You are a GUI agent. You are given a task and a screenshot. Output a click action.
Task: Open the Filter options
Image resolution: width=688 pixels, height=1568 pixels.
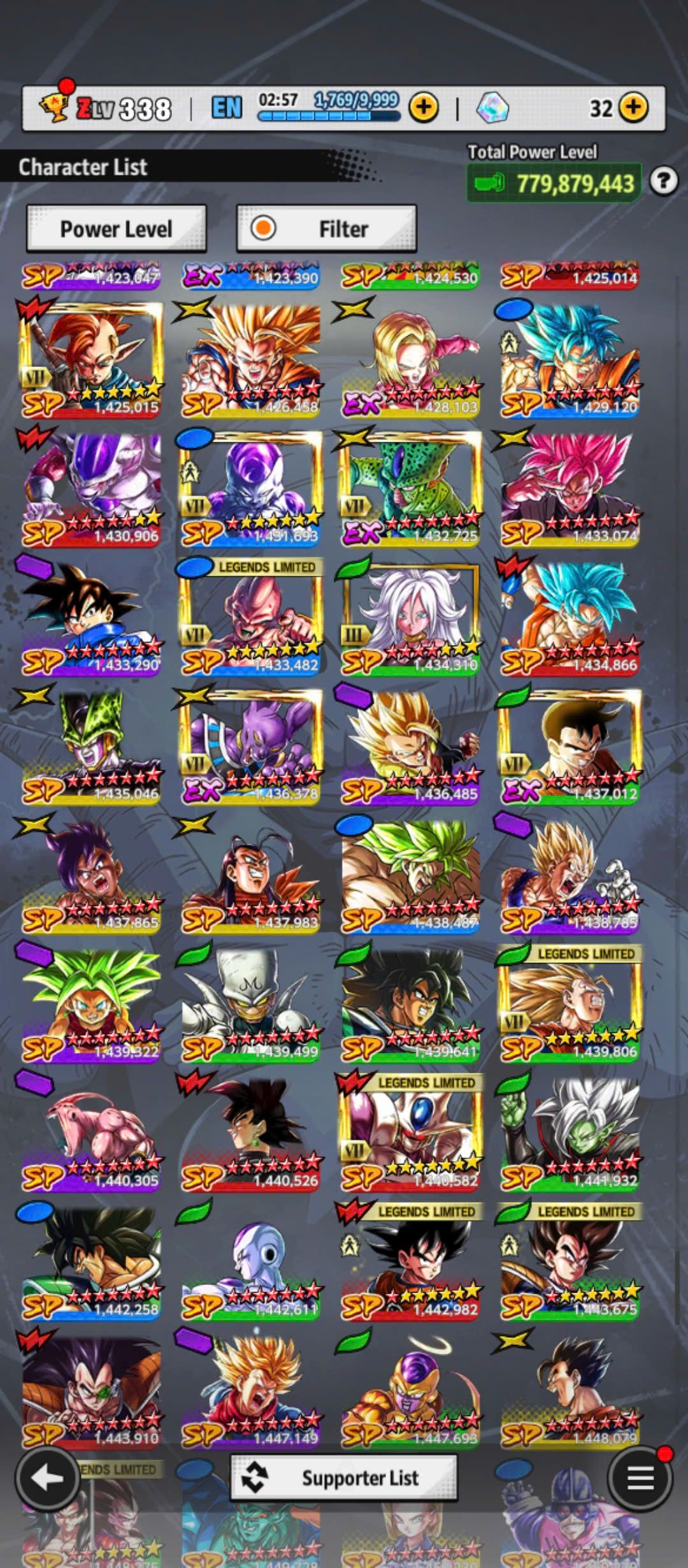click(x=326, y=229)
